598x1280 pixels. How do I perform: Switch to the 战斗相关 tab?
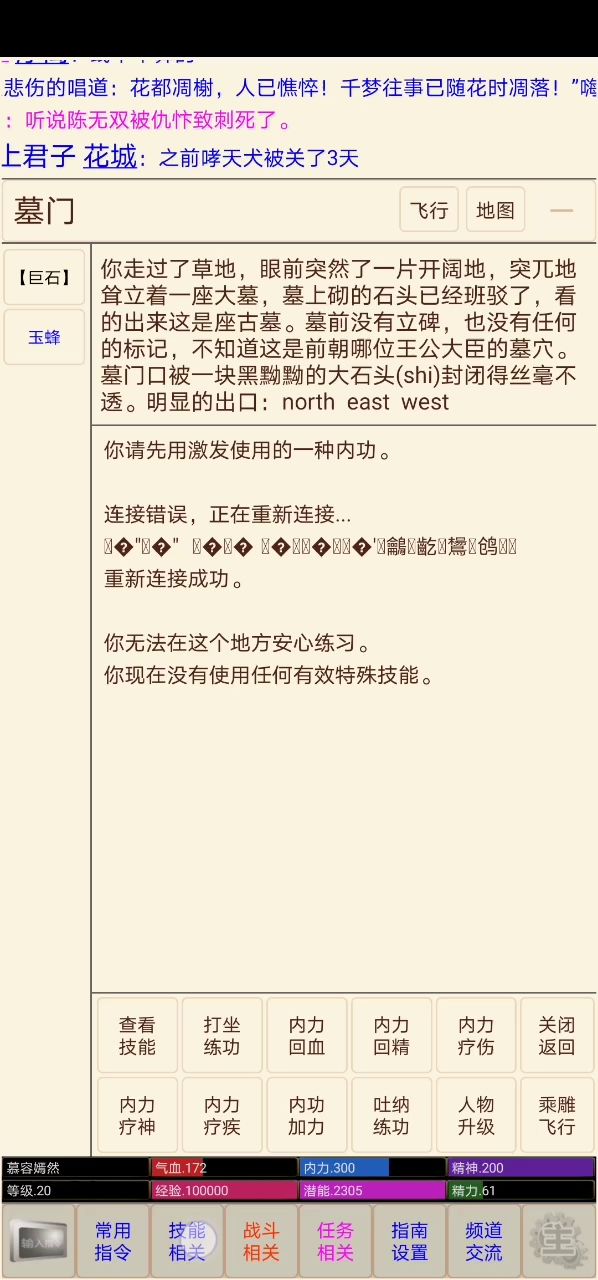click(261, 1241)
